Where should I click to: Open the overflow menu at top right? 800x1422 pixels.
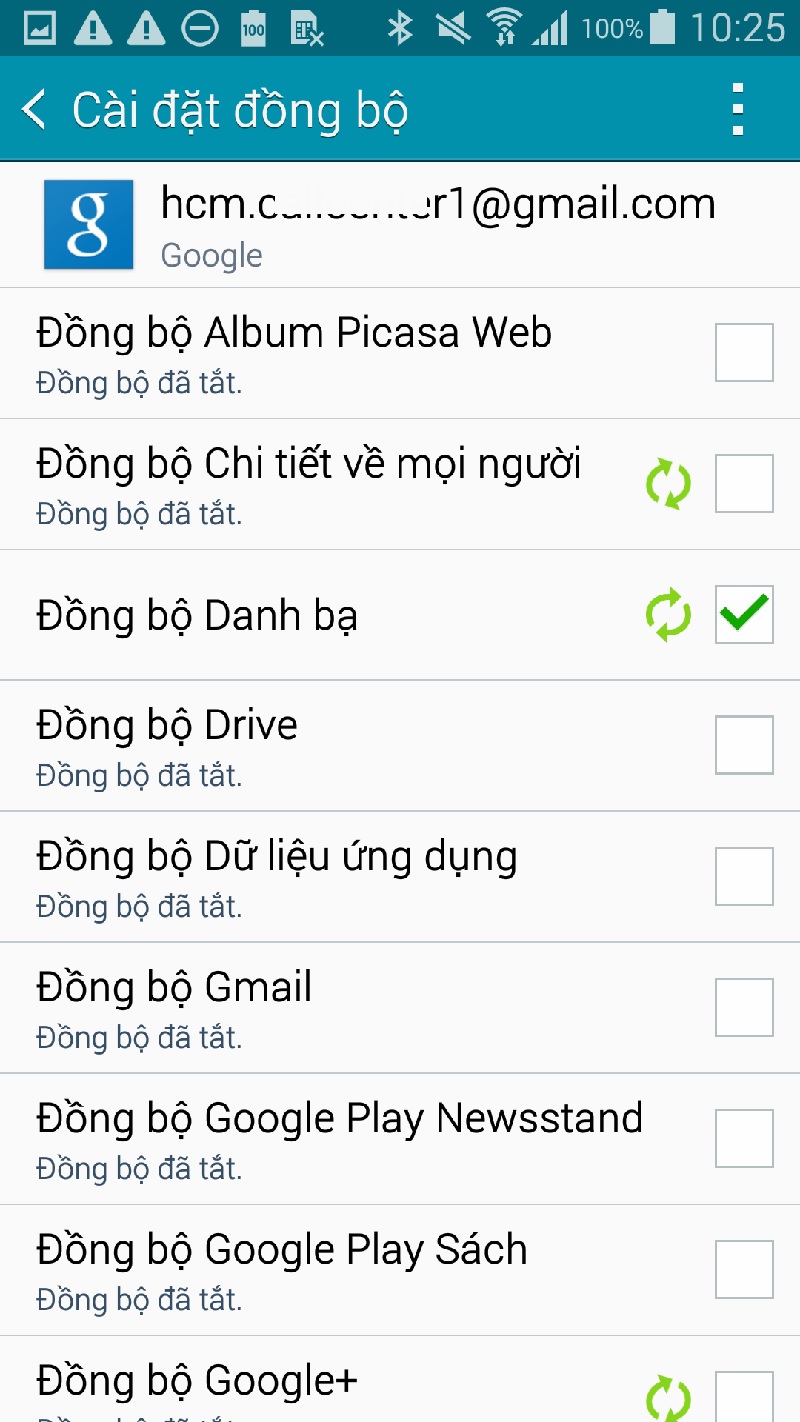click(738, 110)
